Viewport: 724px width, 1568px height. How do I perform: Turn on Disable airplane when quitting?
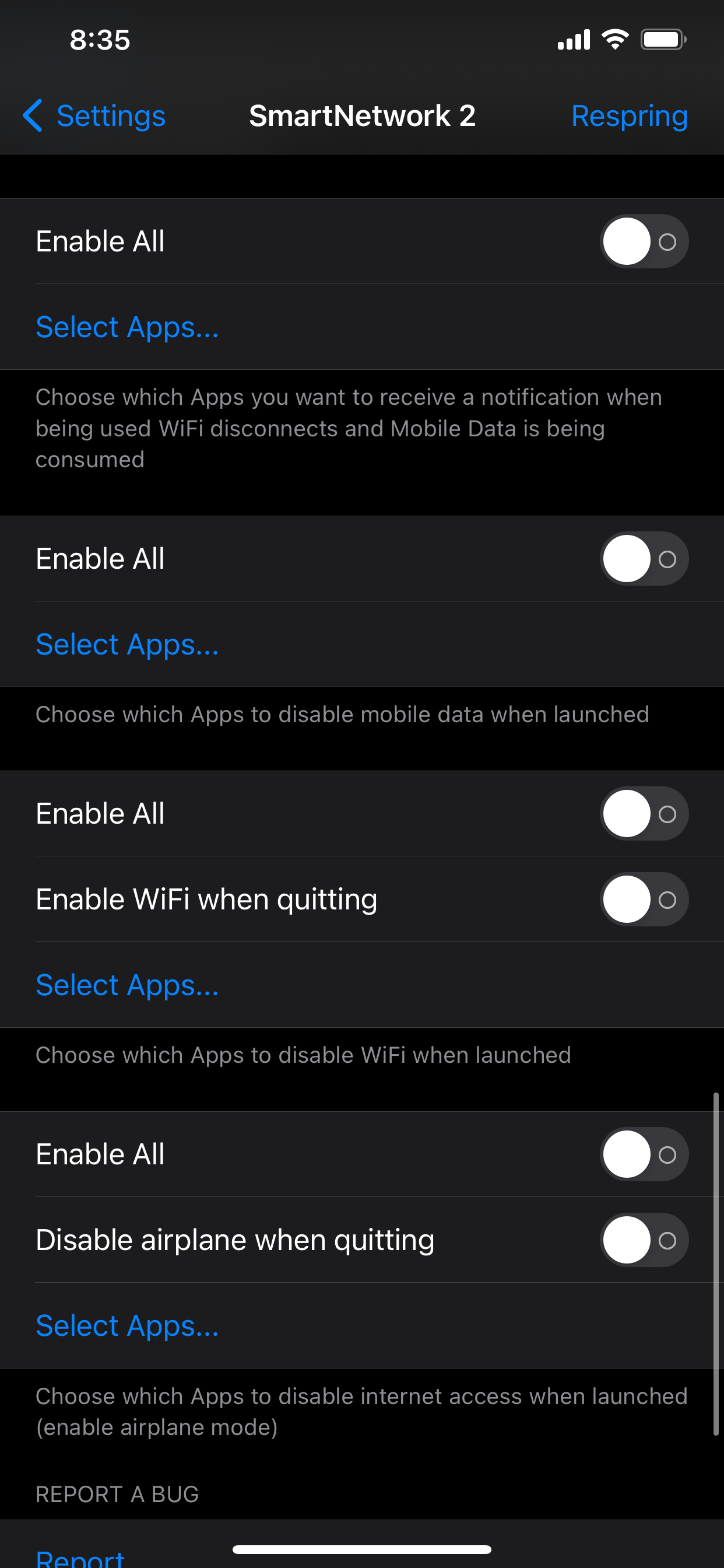pos(644,1241)
